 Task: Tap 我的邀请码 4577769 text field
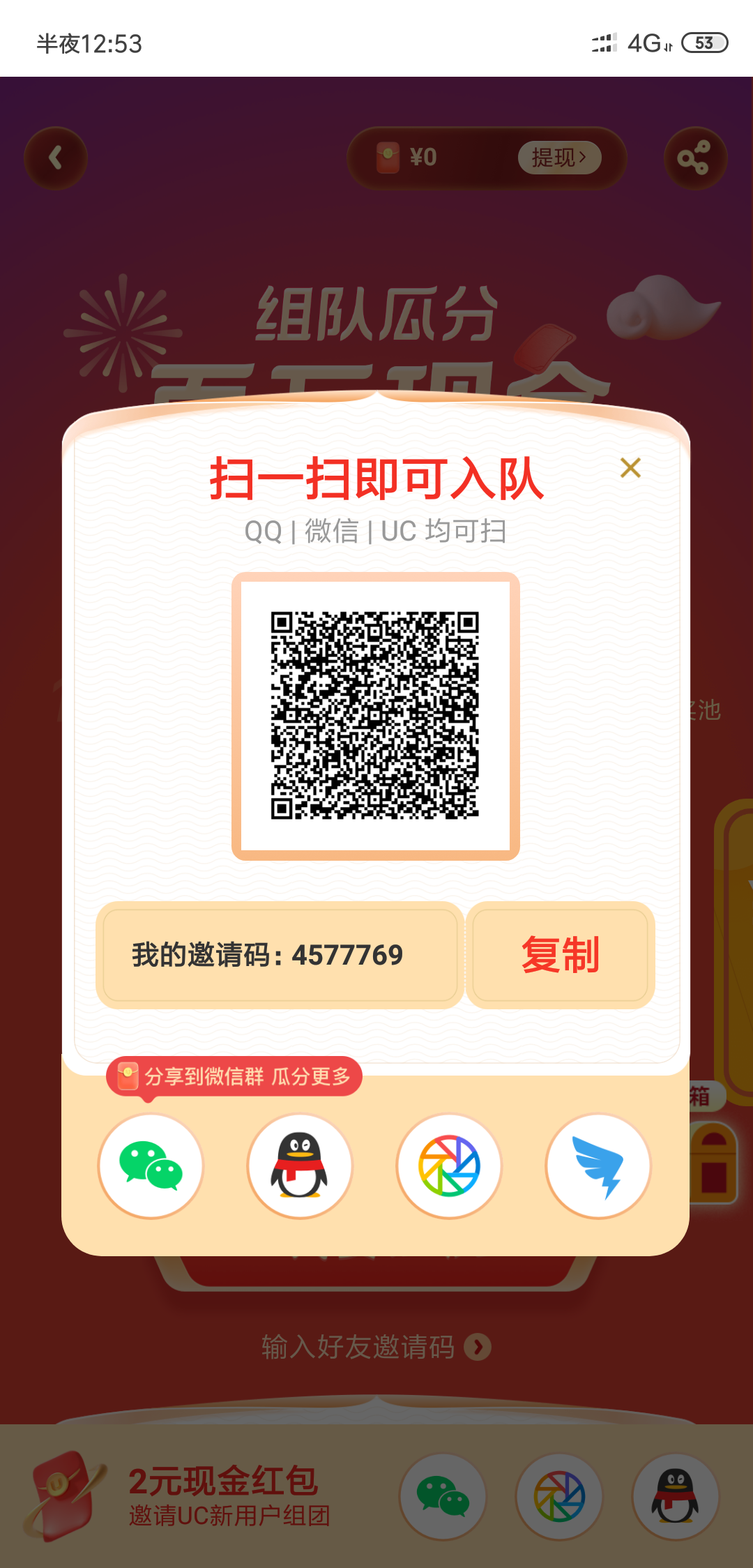278,956
